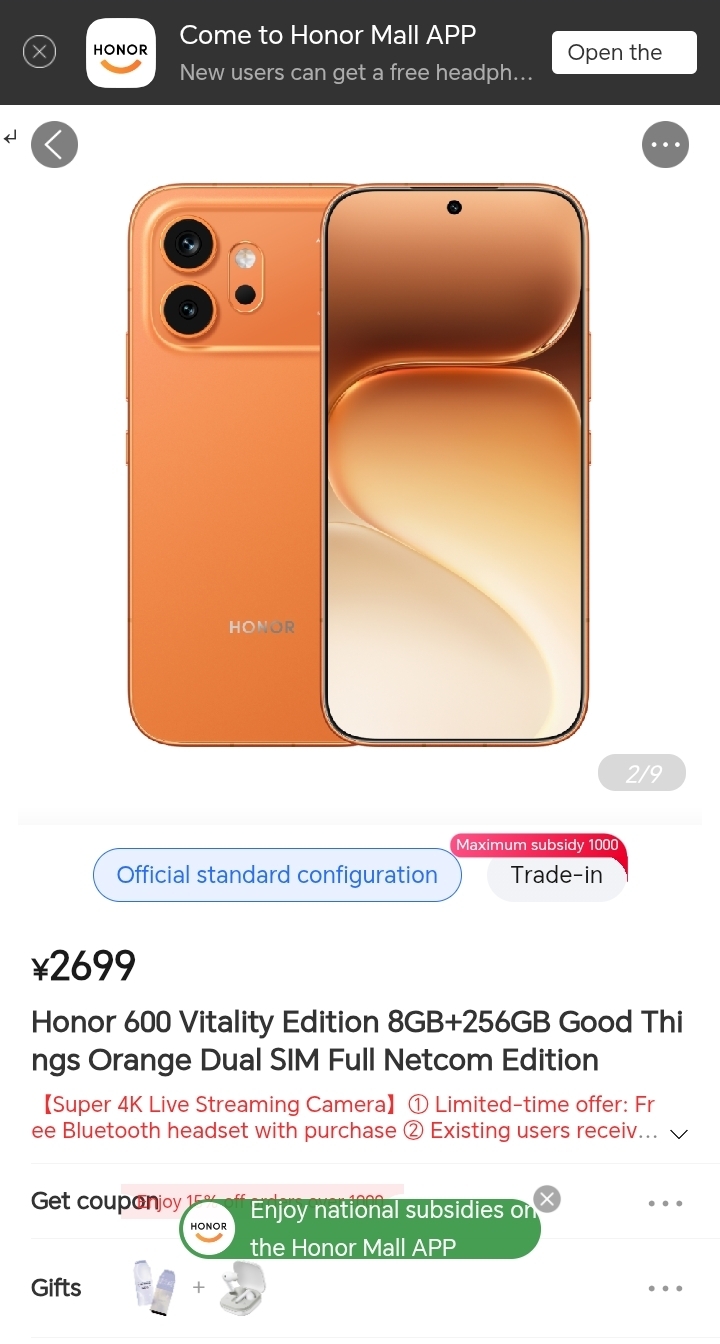Open the three-dot overflow menu at top
The image size is (720, 1344).
(665, 145)
